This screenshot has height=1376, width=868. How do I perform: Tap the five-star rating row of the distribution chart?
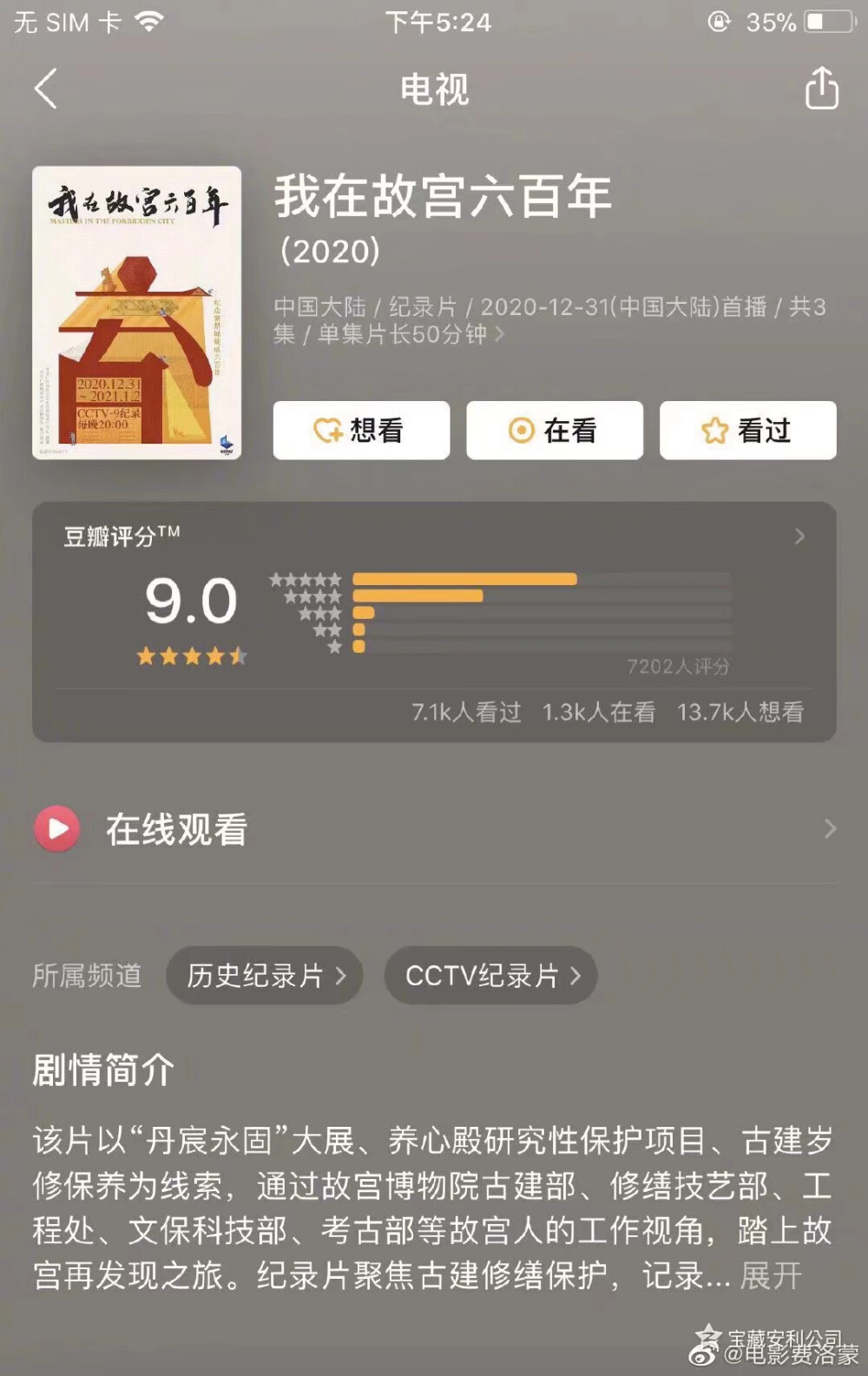tap(466, 577)
